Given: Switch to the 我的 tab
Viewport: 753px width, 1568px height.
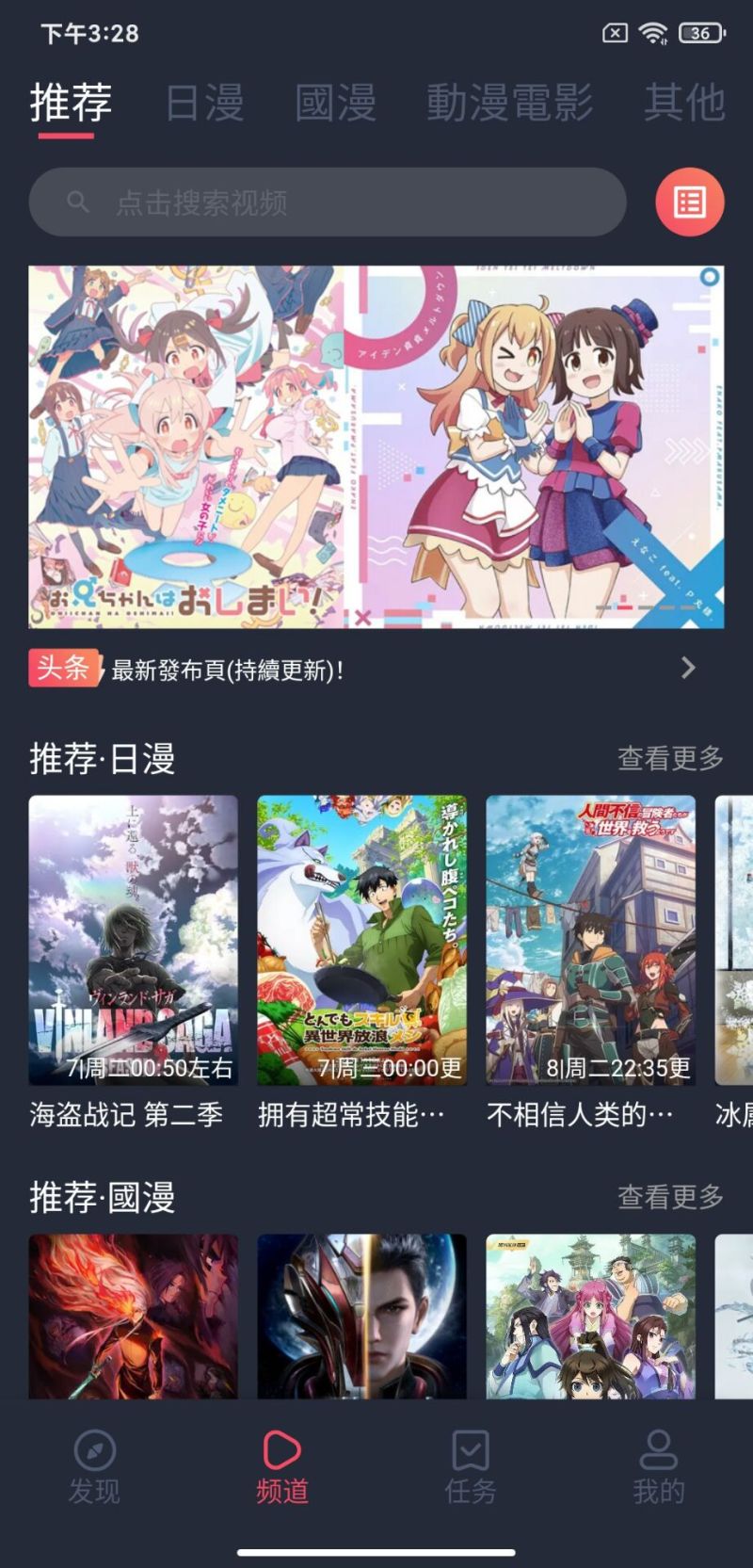Looking at the screenshot, I should [x=659, y=1467].
